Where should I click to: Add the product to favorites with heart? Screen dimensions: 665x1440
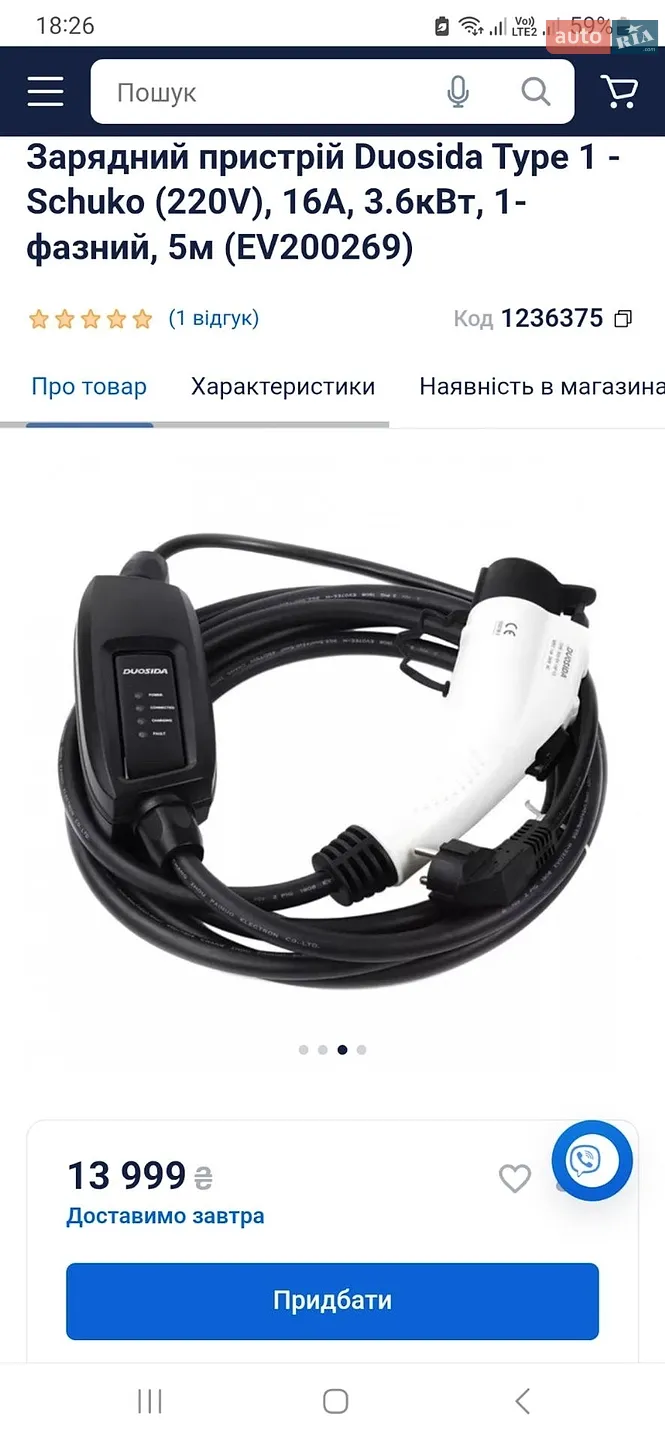(515, 1179)
